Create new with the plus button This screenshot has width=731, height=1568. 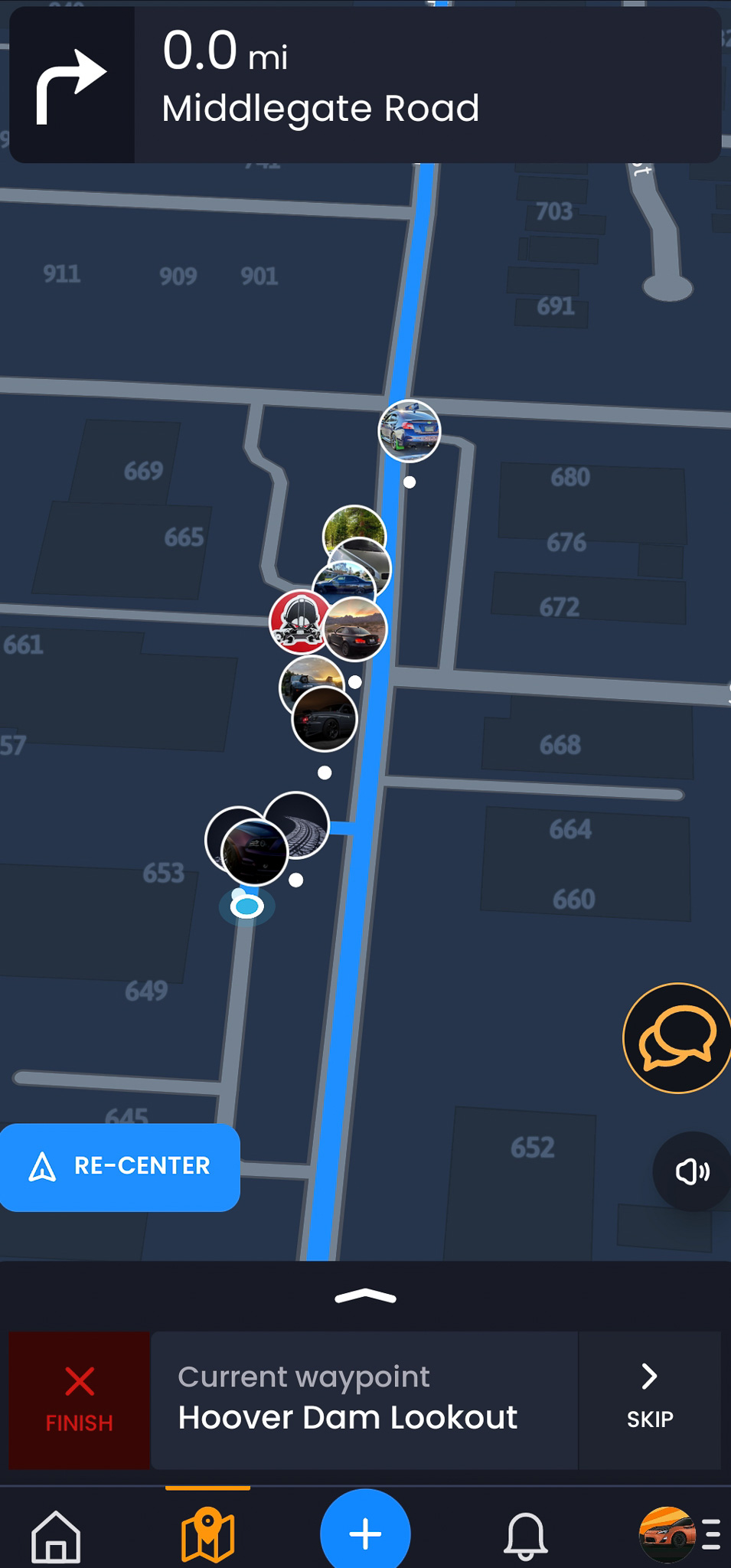(x=366, y=1534)
